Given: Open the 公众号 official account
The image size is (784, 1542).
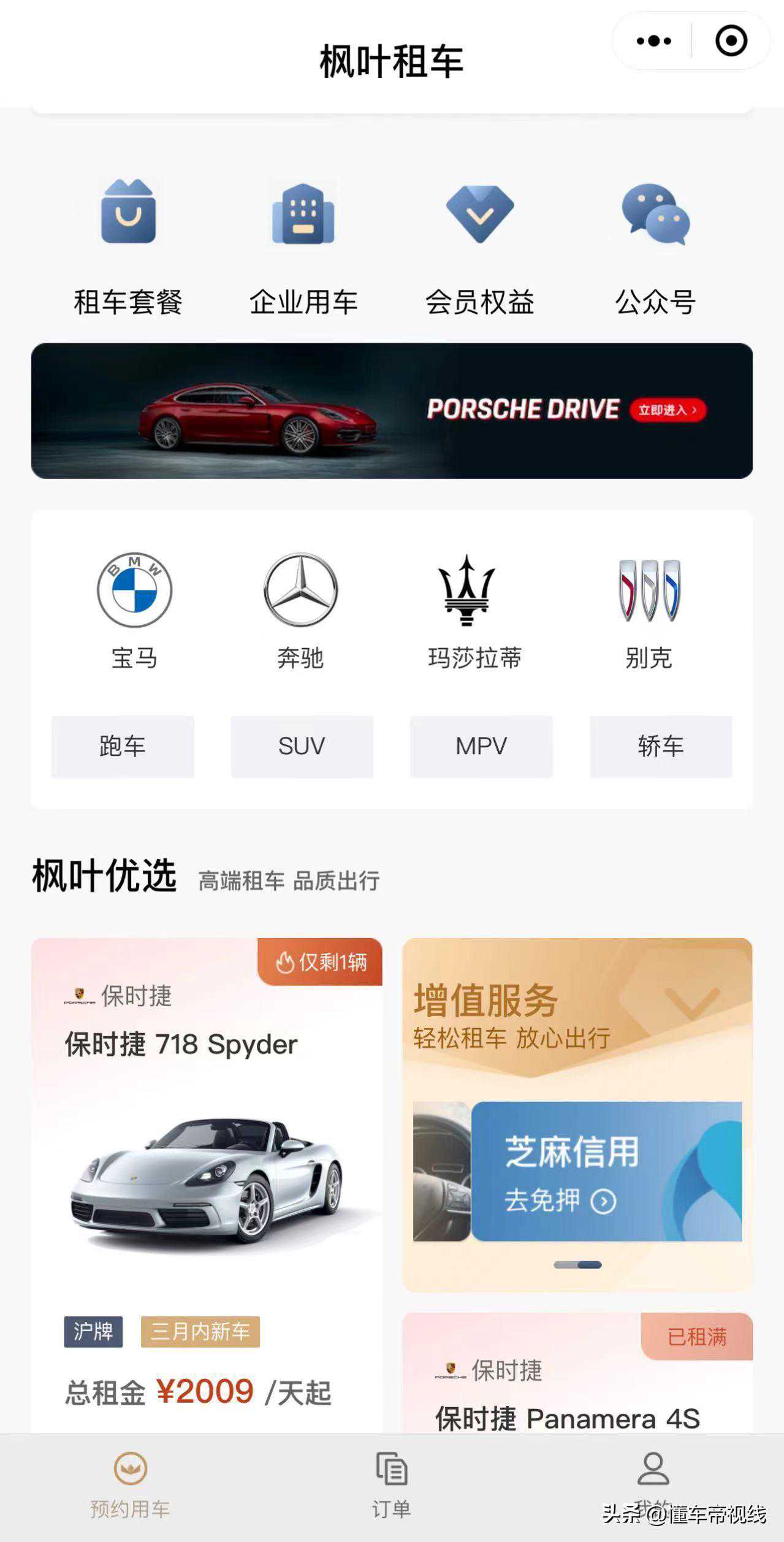Looking at the screenshot, I should tap(655, 245).
